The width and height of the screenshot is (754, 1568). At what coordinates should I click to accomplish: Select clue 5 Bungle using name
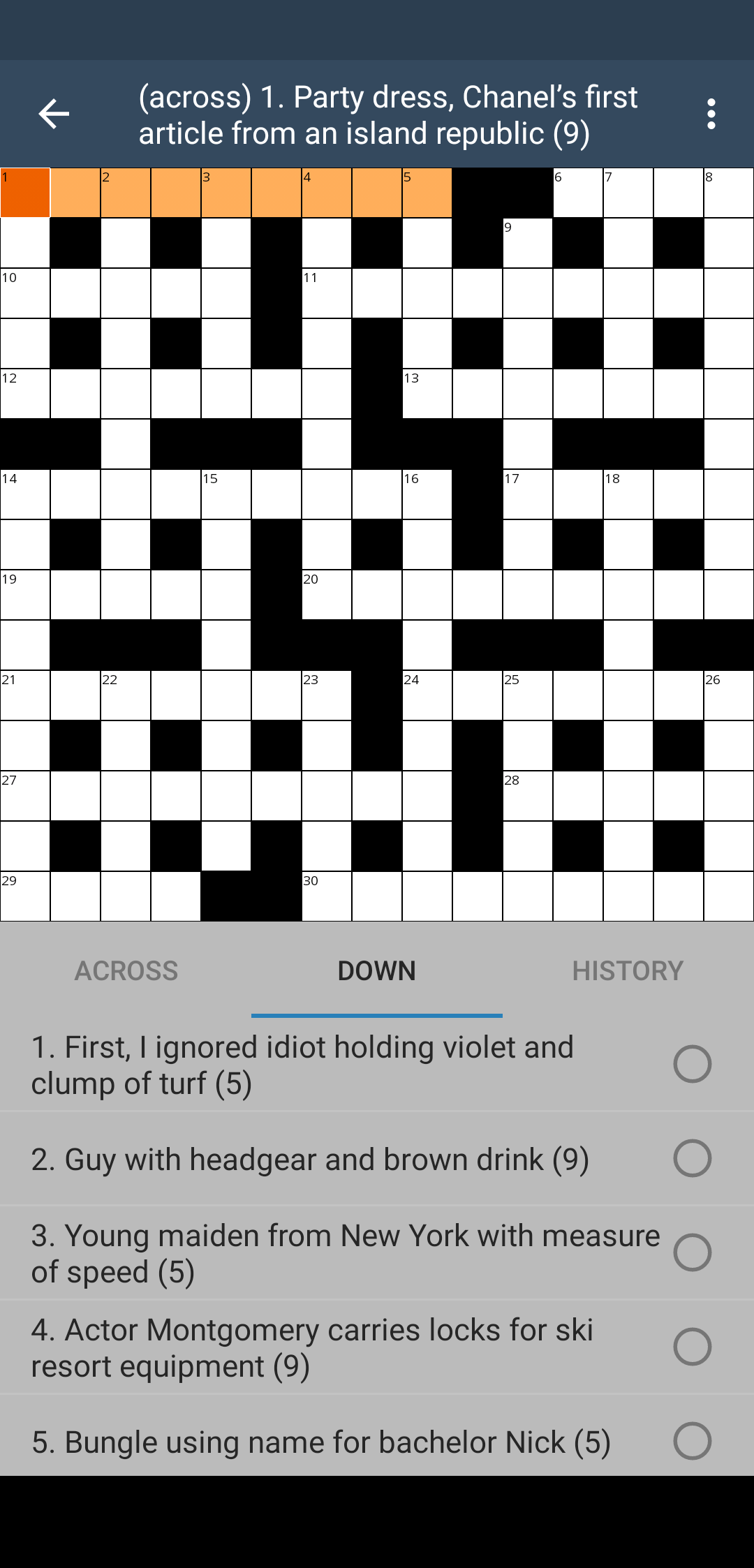(x=377, y=1442)
